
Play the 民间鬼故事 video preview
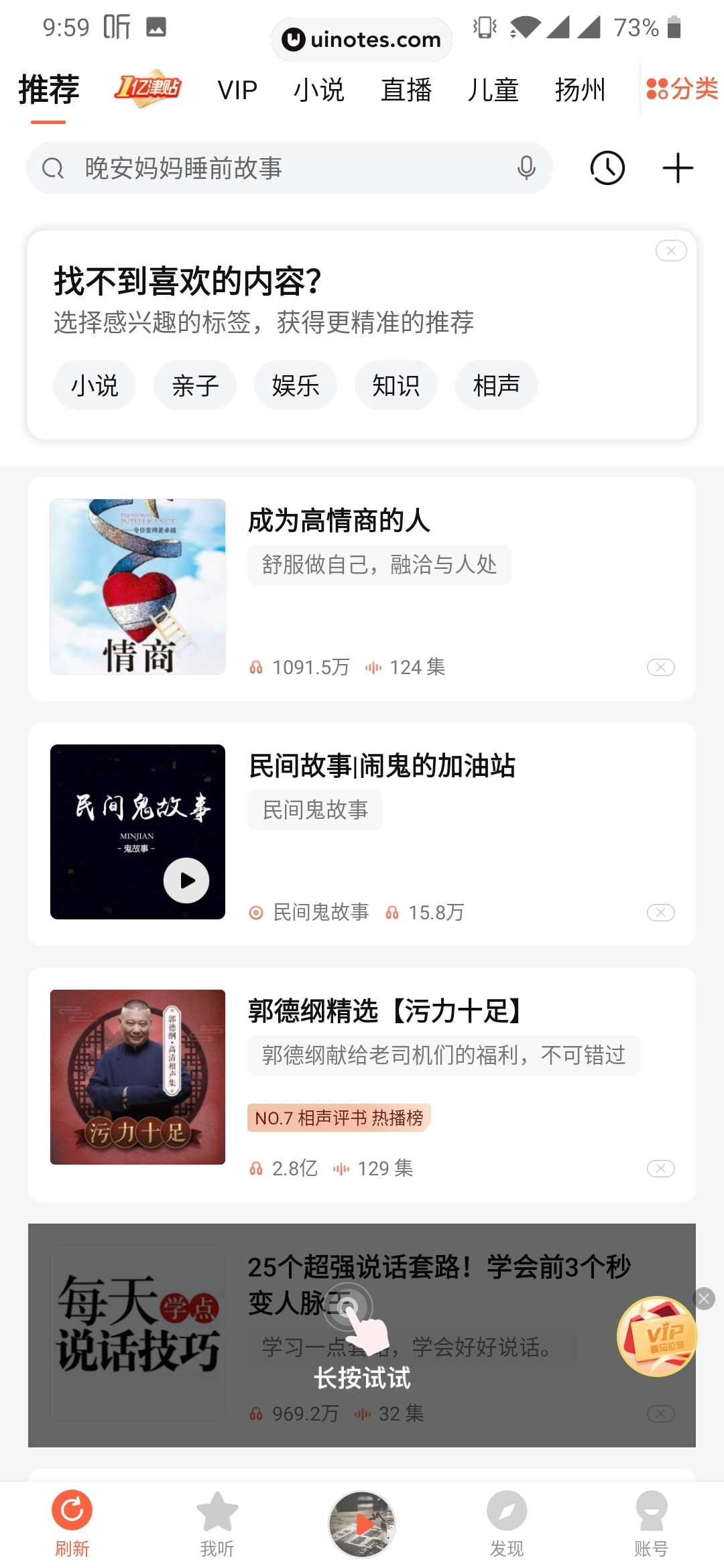click(x=186, y=881)
